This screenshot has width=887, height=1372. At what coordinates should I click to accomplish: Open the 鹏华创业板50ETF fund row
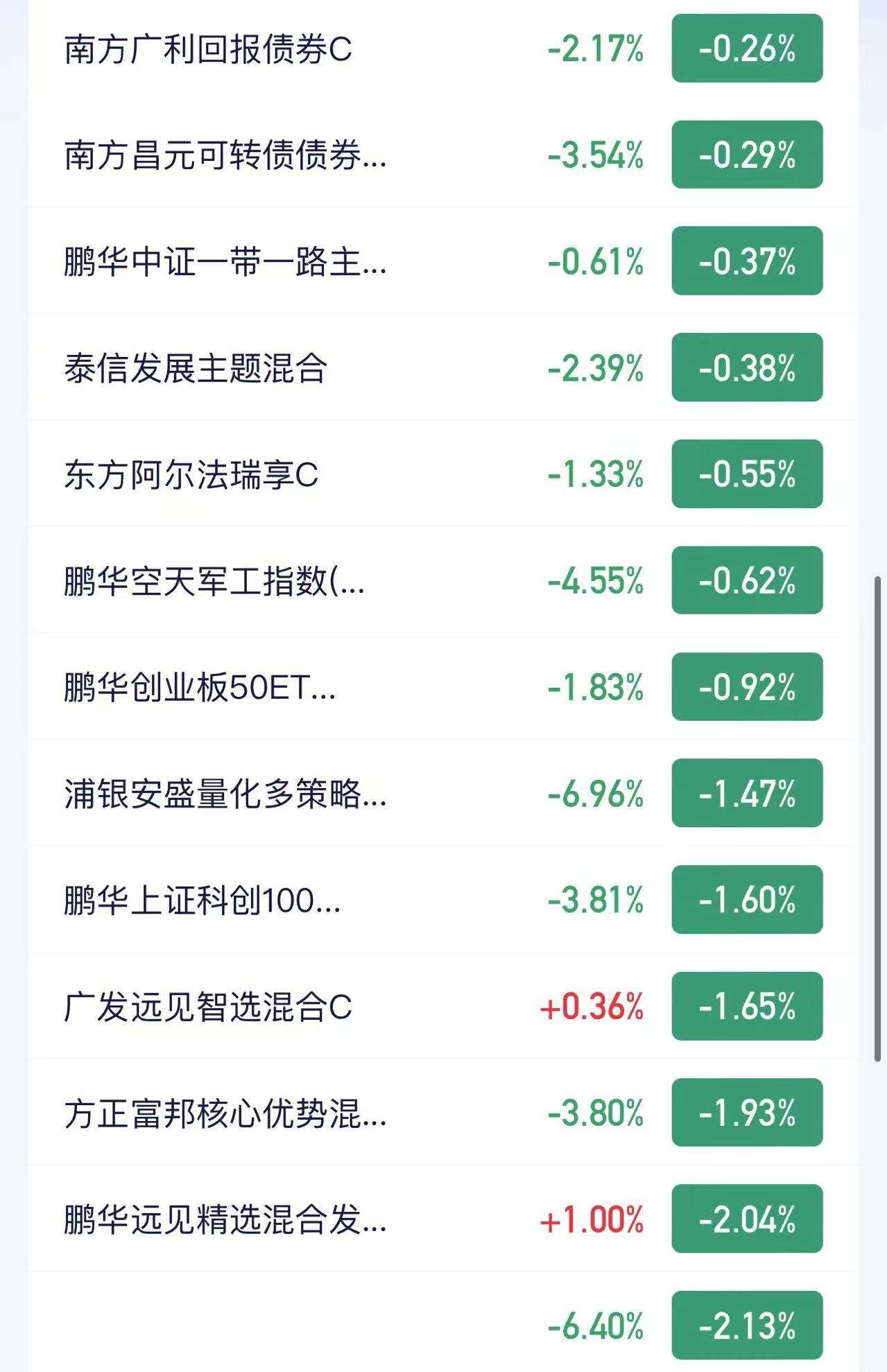[443, 687]
